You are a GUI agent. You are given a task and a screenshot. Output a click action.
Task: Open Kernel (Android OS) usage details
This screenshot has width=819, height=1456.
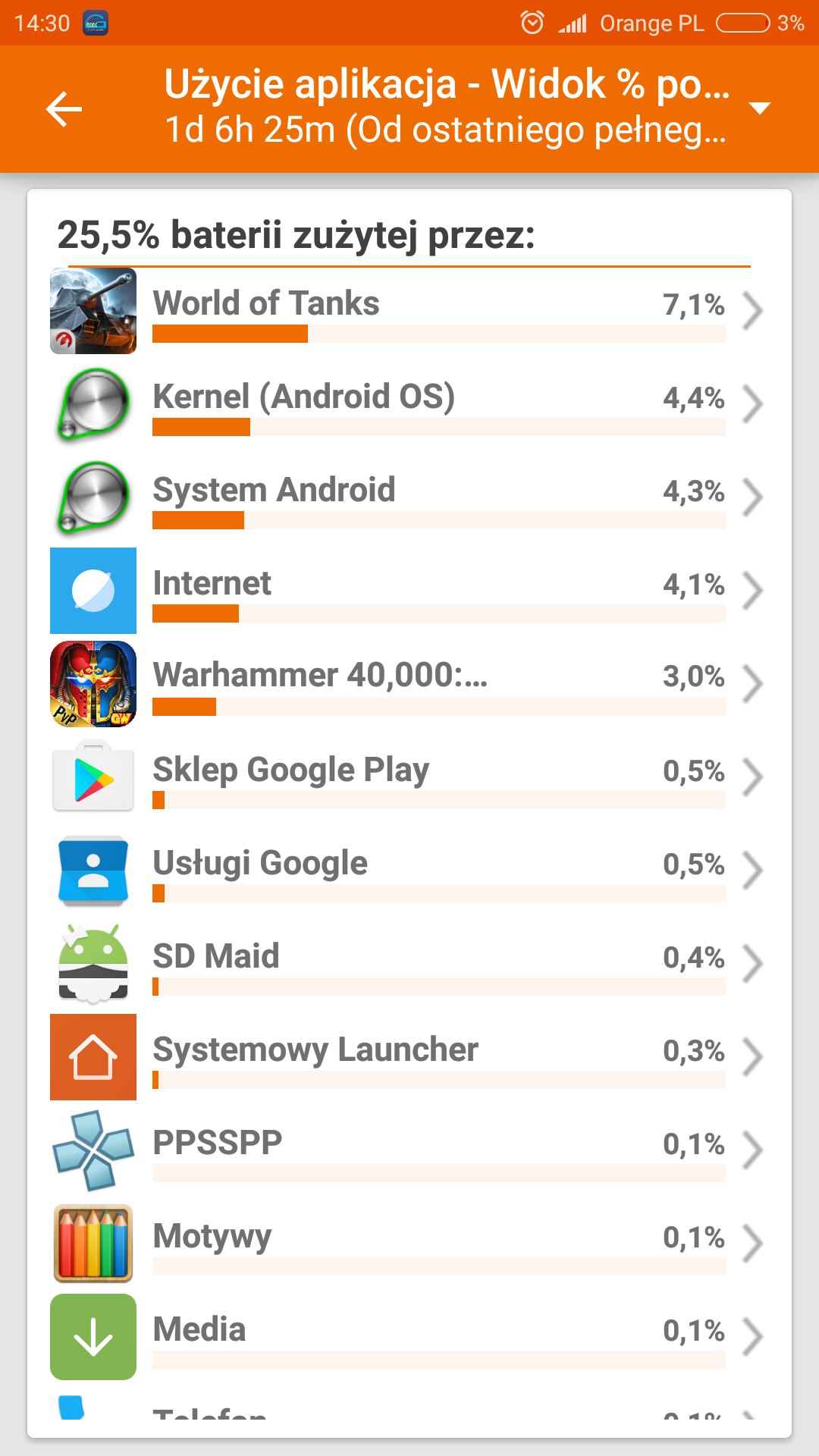pyautogui.click(x=409, y=404)
